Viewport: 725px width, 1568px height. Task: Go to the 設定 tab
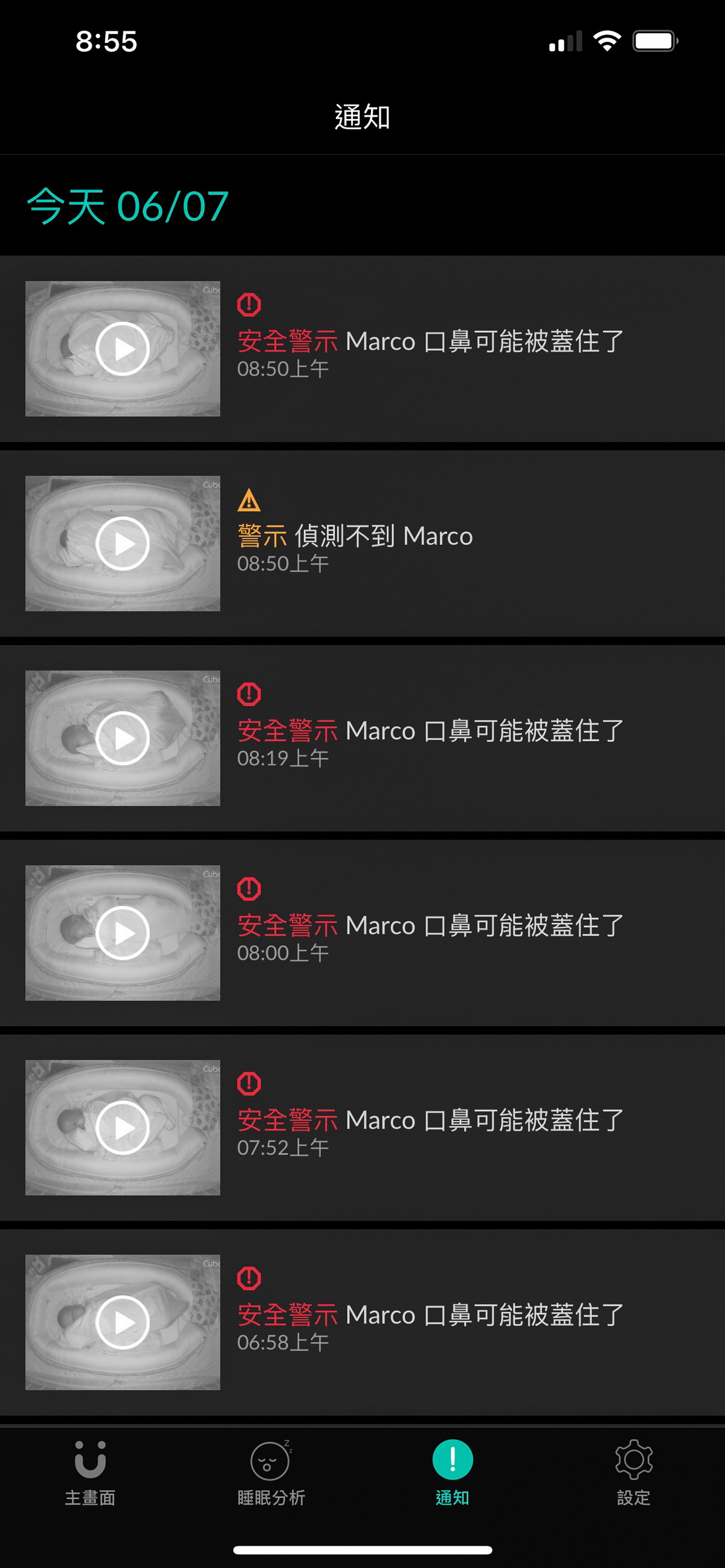(634, 1473)
